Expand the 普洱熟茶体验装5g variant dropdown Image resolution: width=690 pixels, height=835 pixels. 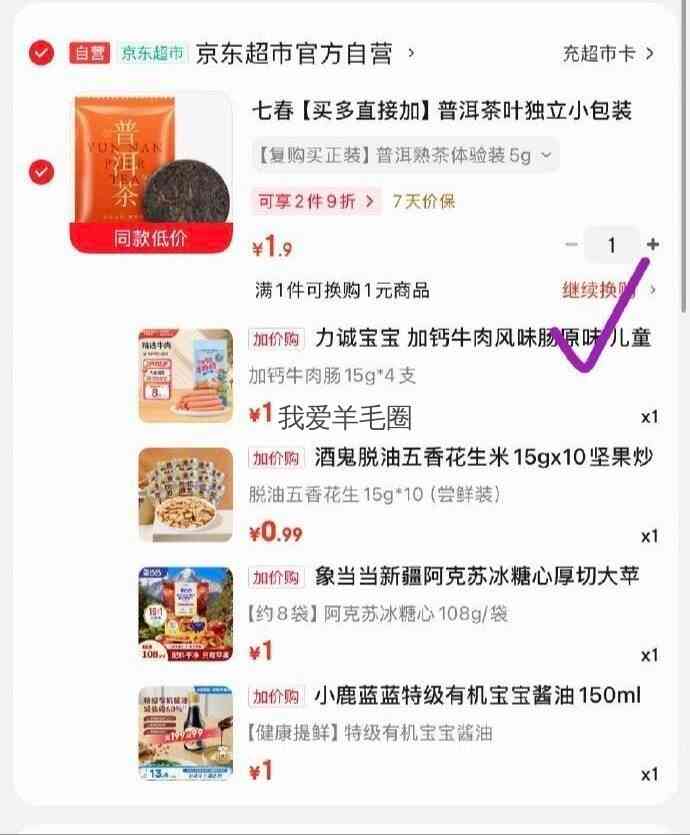(x=405, y=155)
